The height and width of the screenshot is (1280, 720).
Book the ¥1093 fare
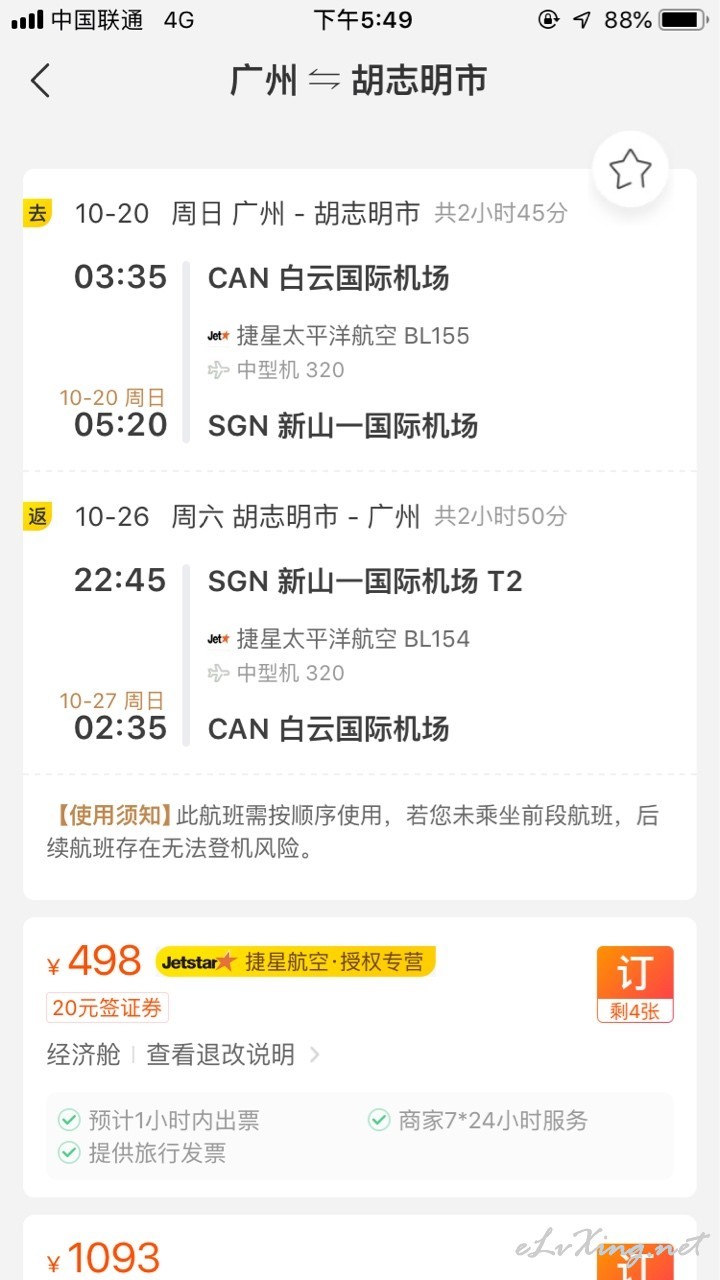[635, 1262]
